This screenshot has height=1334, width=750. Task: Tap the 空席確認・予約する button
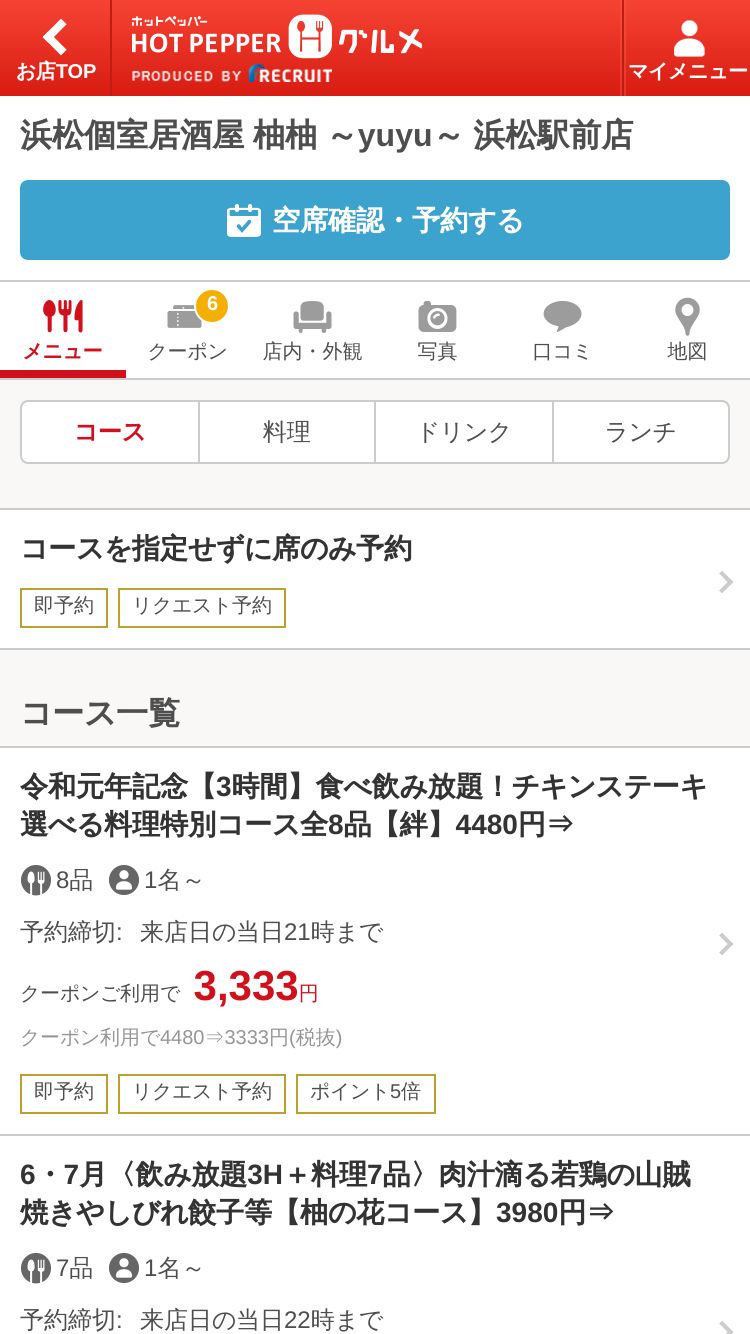tap(375, 220)
